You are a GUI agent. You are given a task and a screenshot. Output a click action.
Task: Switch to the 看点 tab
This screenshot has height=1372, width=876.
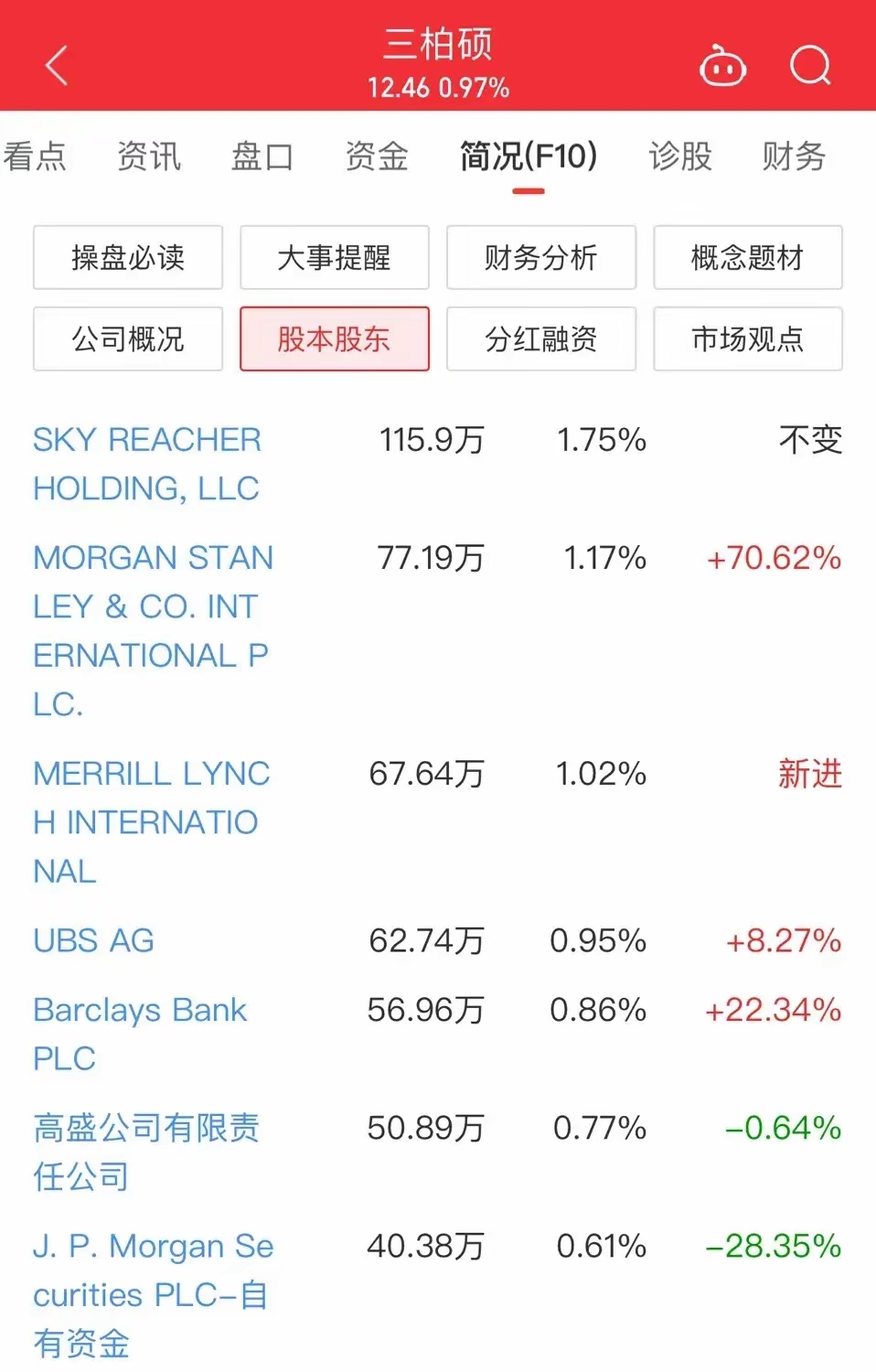coord(37,157)
